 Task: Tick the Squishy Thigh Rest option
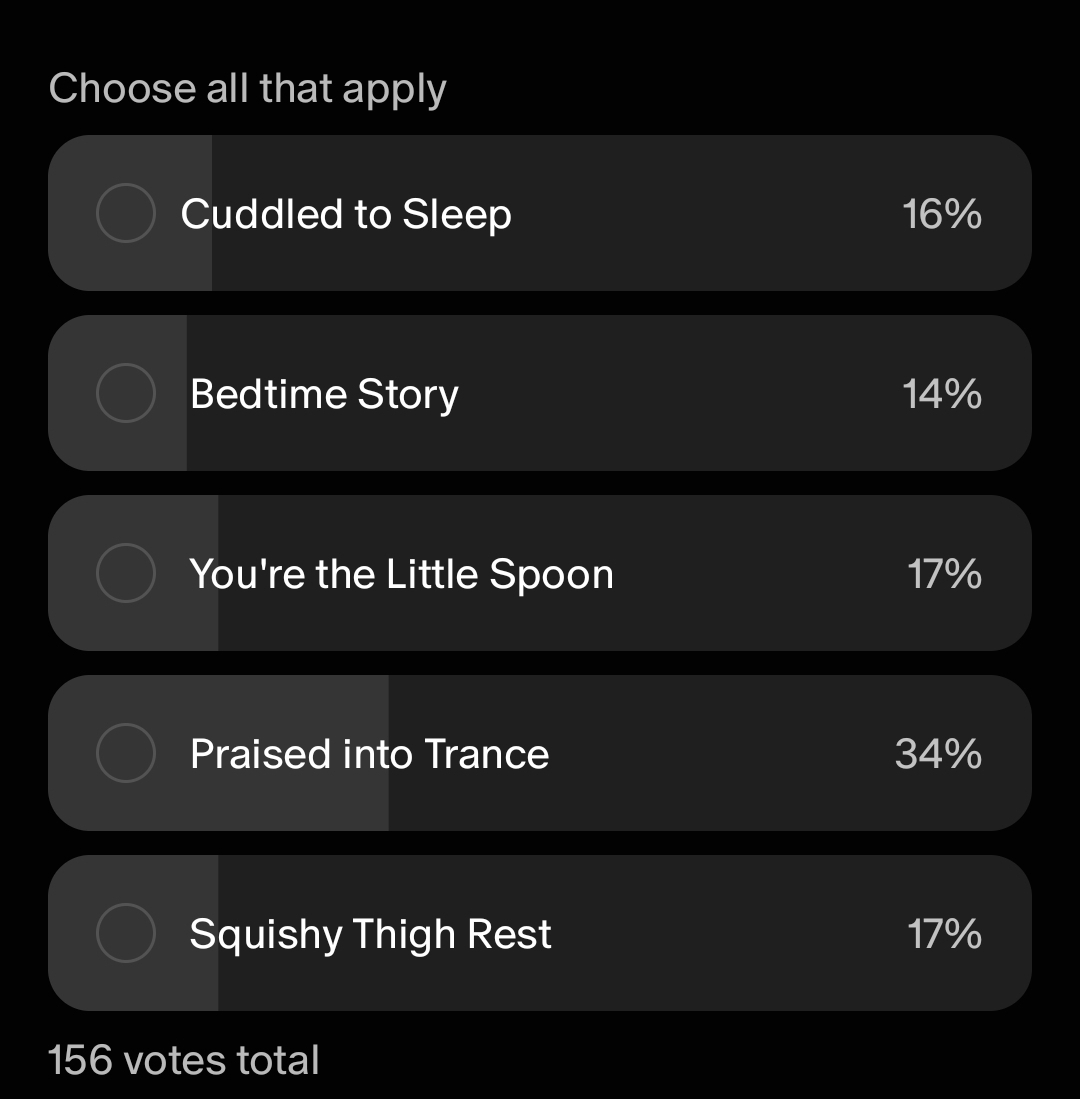click(126, 933)
